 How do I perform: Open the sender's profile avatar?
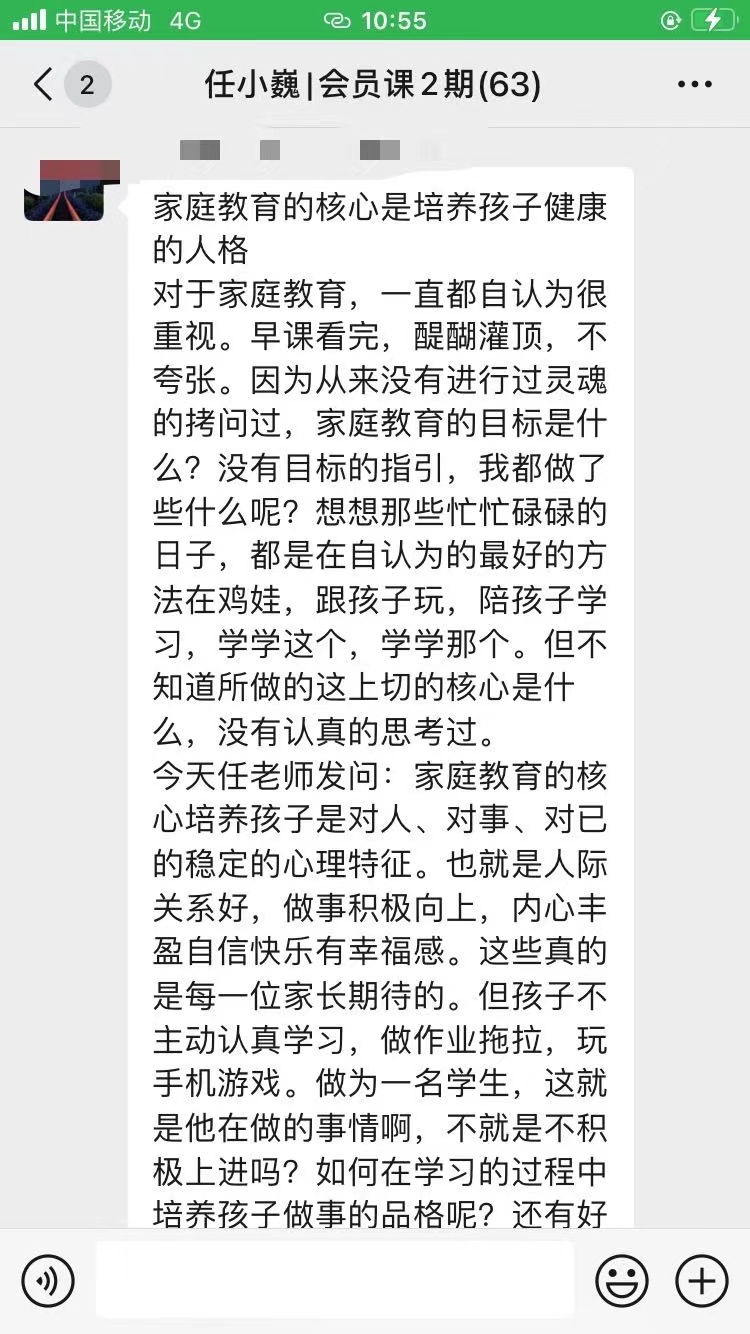[72, 190]
